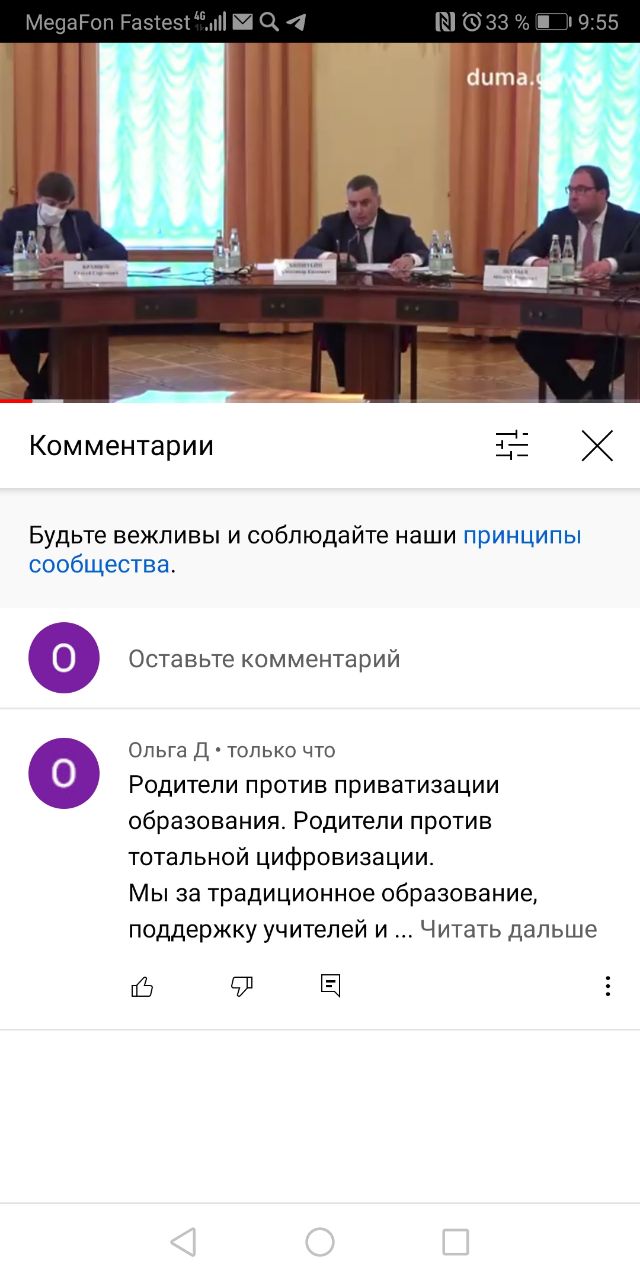
Task: Close the comments panel
Action: pyautogui.click(x=597, y=445)
